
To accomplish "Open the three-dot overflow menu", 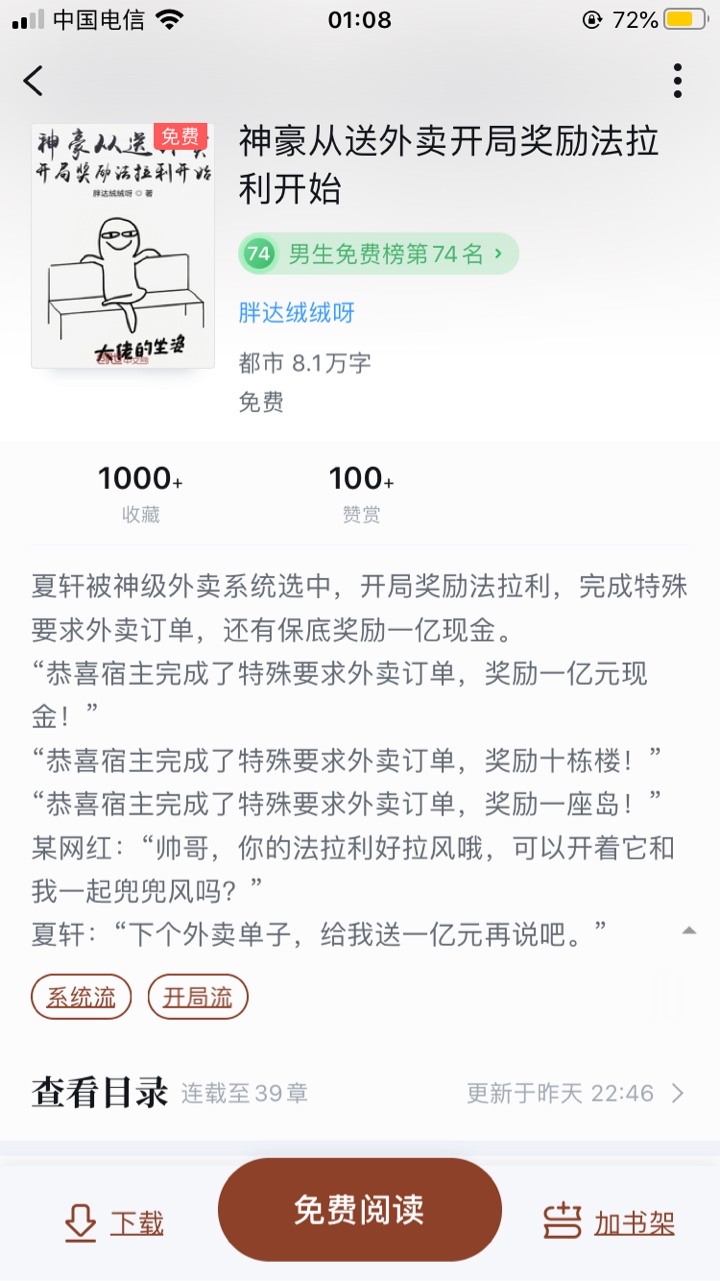I will tap(677, 81).
